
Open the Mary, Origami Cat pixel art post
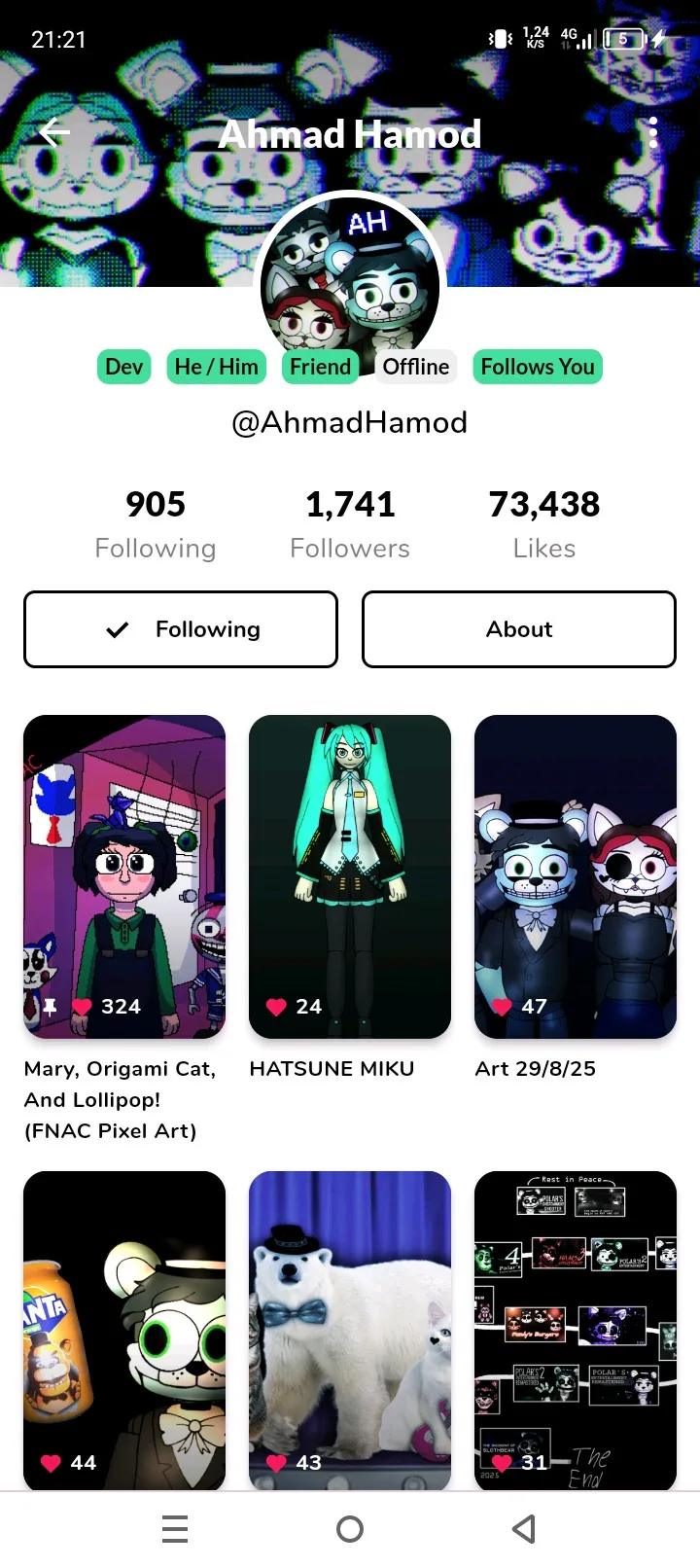pos(124,876)
